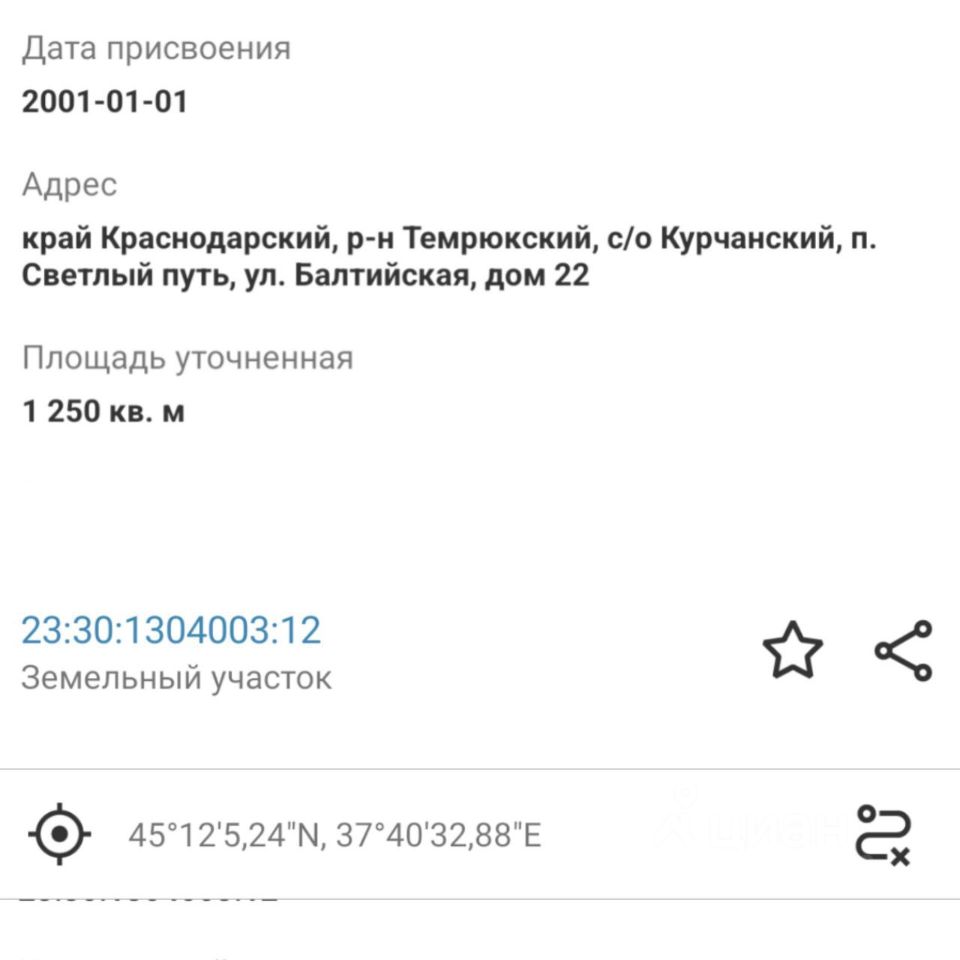Add land plot 23:30:1304003:12 to favorites
960x960 pixels.
coord(792,652)
